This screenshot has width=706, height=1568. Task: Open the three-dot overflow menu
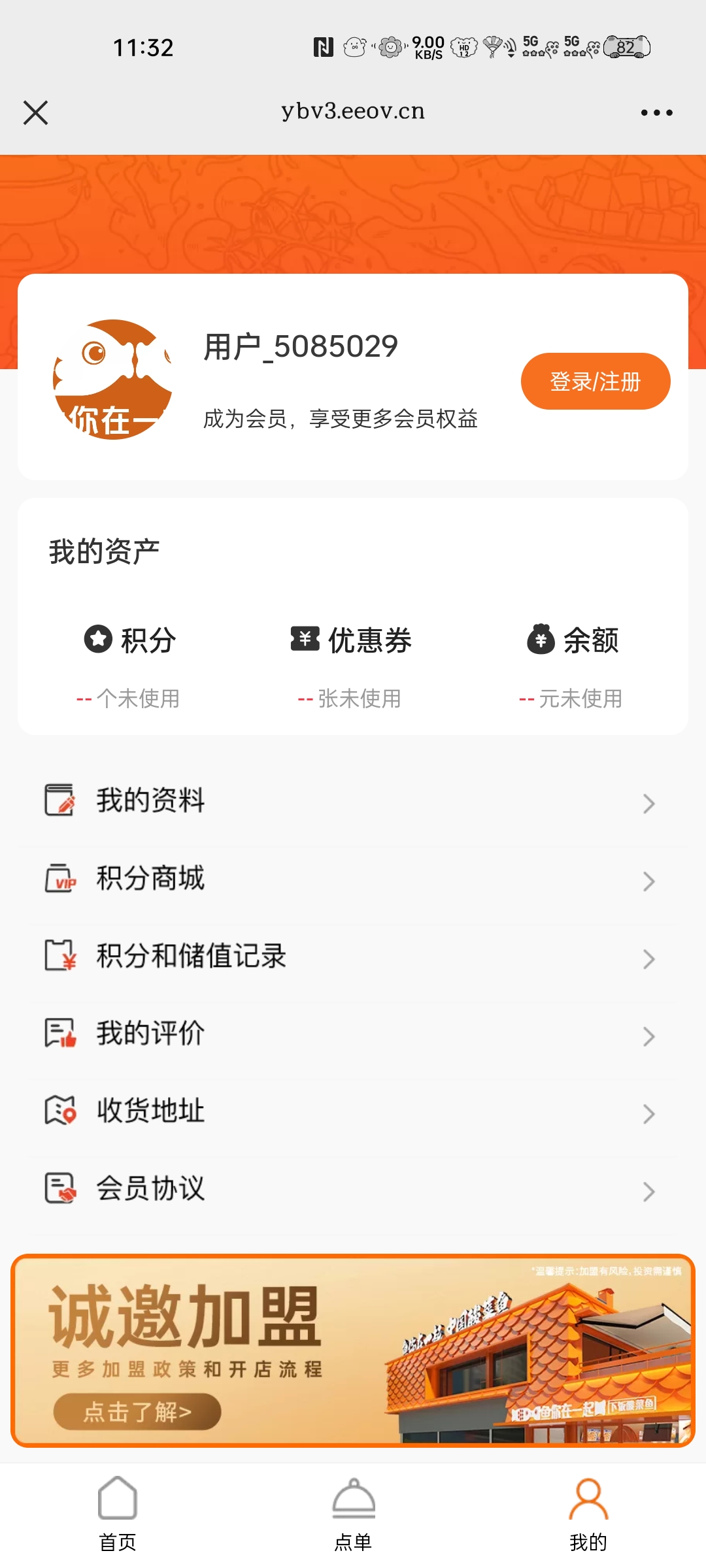[656, 112]
